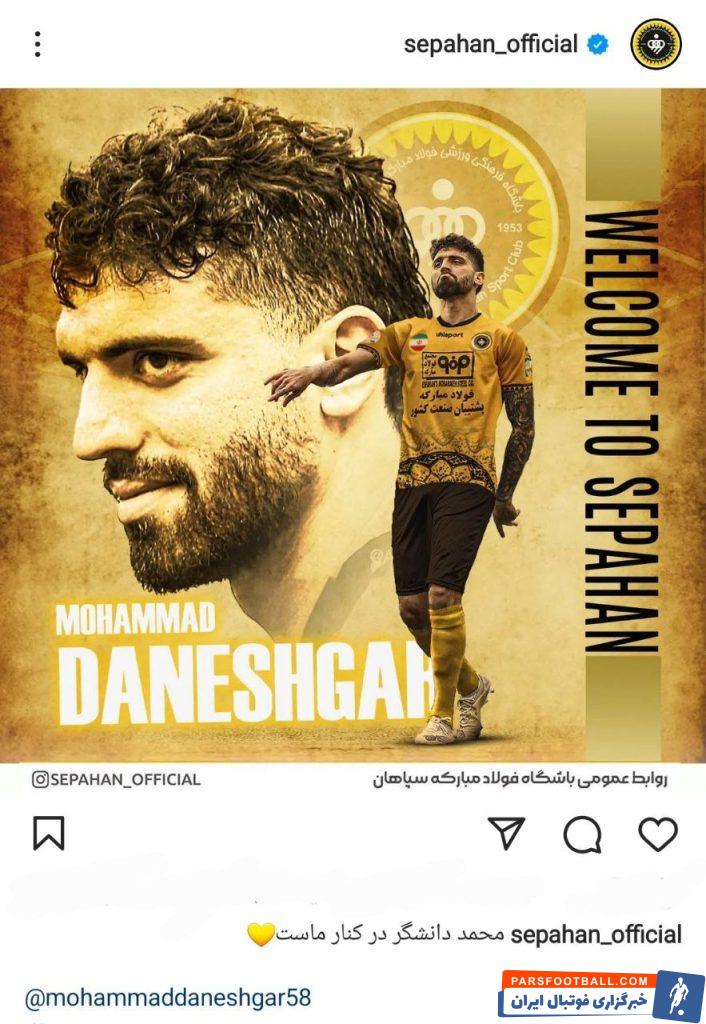Open the sepahan_official profile from the header
706x1024 pixels.
(490, 44)
